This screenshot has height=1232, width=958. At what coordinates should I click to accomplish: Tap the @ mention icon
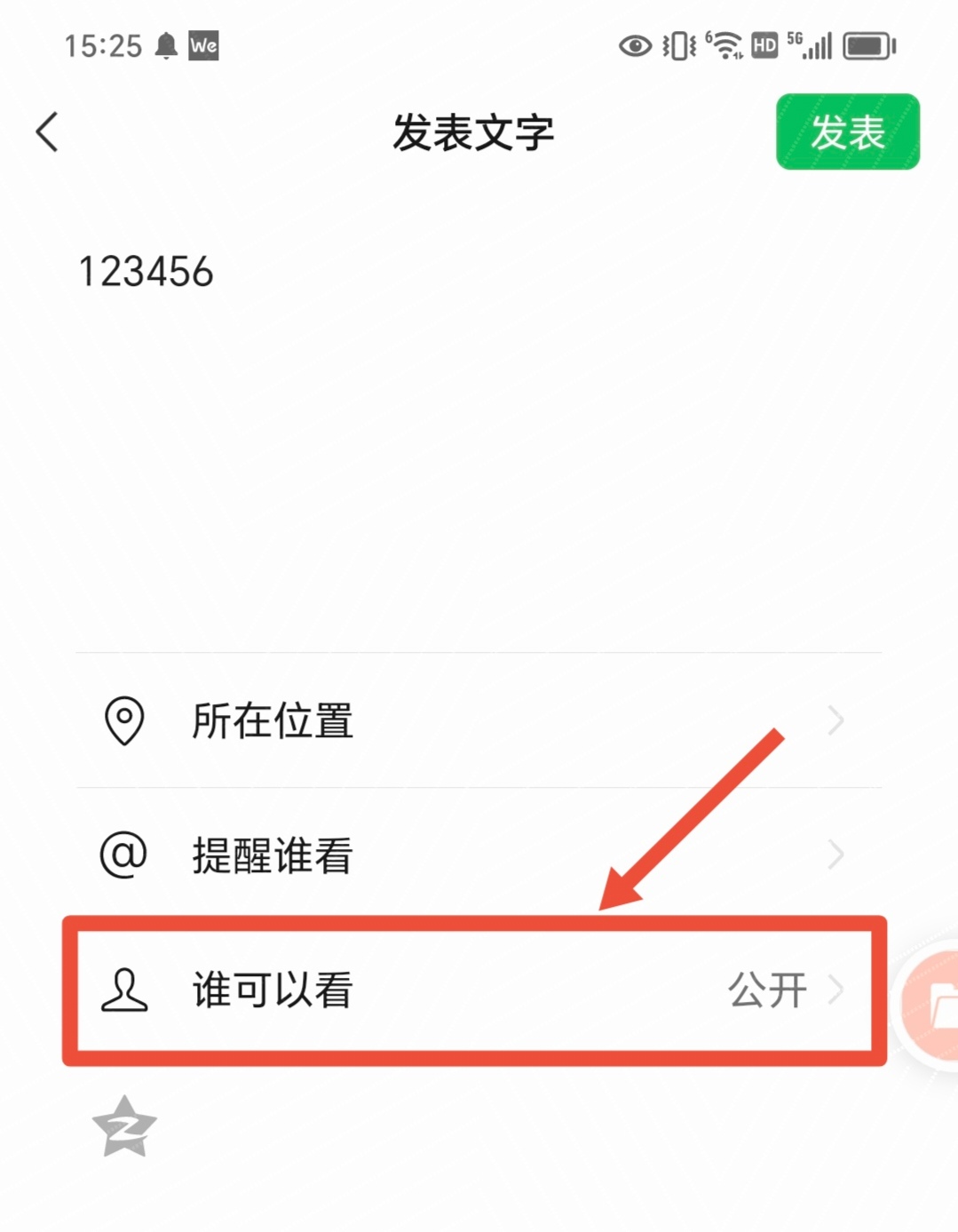[123, 854]
